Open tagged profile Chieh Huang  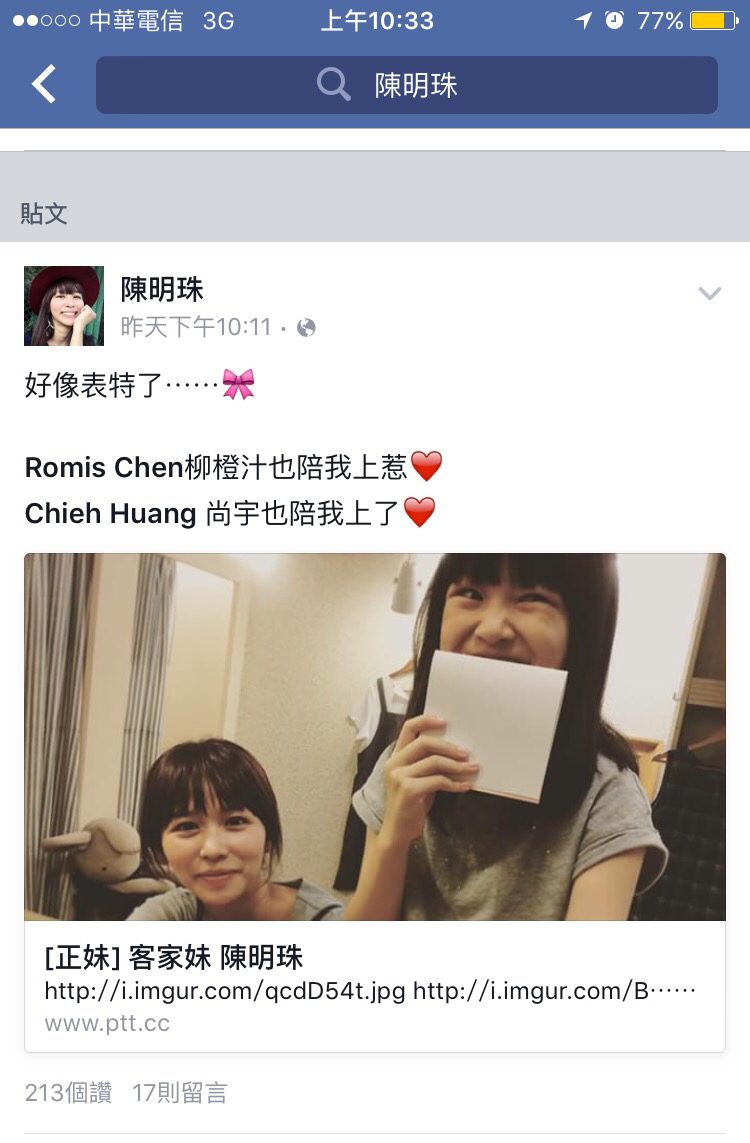click(x=110, y=514)
